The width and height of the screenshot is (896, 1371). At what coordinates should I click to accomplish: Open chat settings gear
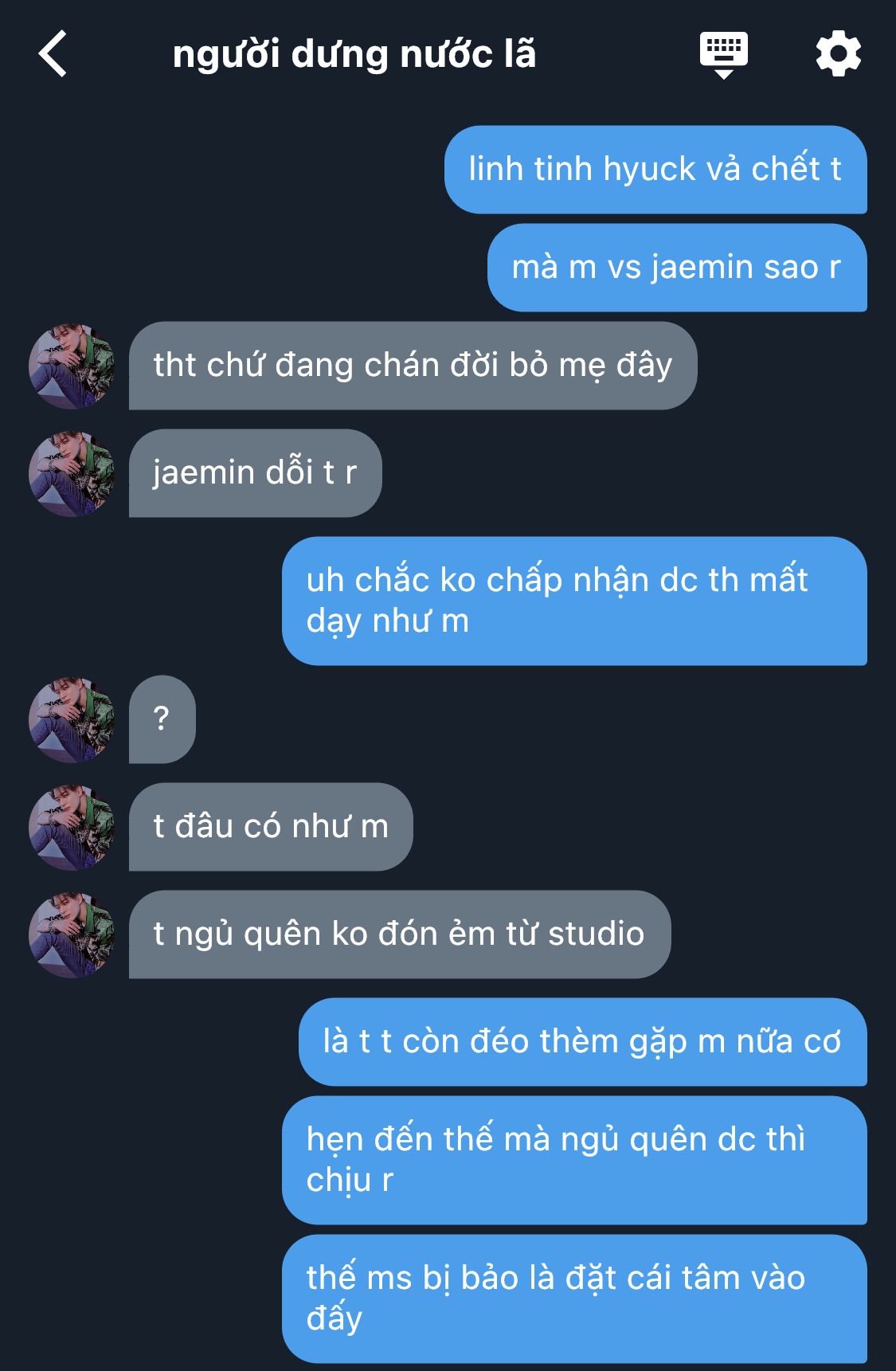[838, 54]
